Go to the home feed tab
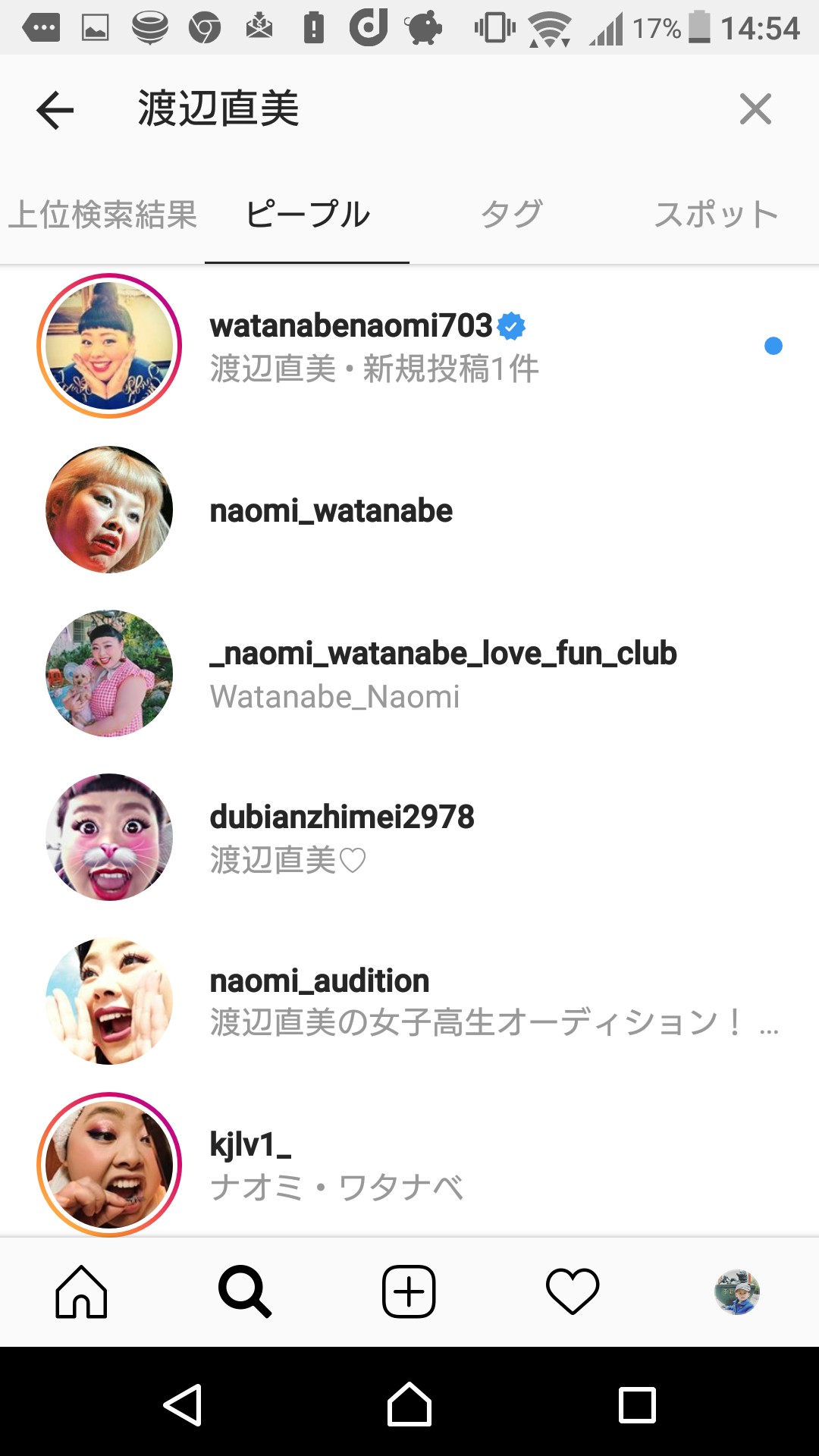This screenshot has width=819, height=1456. click(81, 1291)
